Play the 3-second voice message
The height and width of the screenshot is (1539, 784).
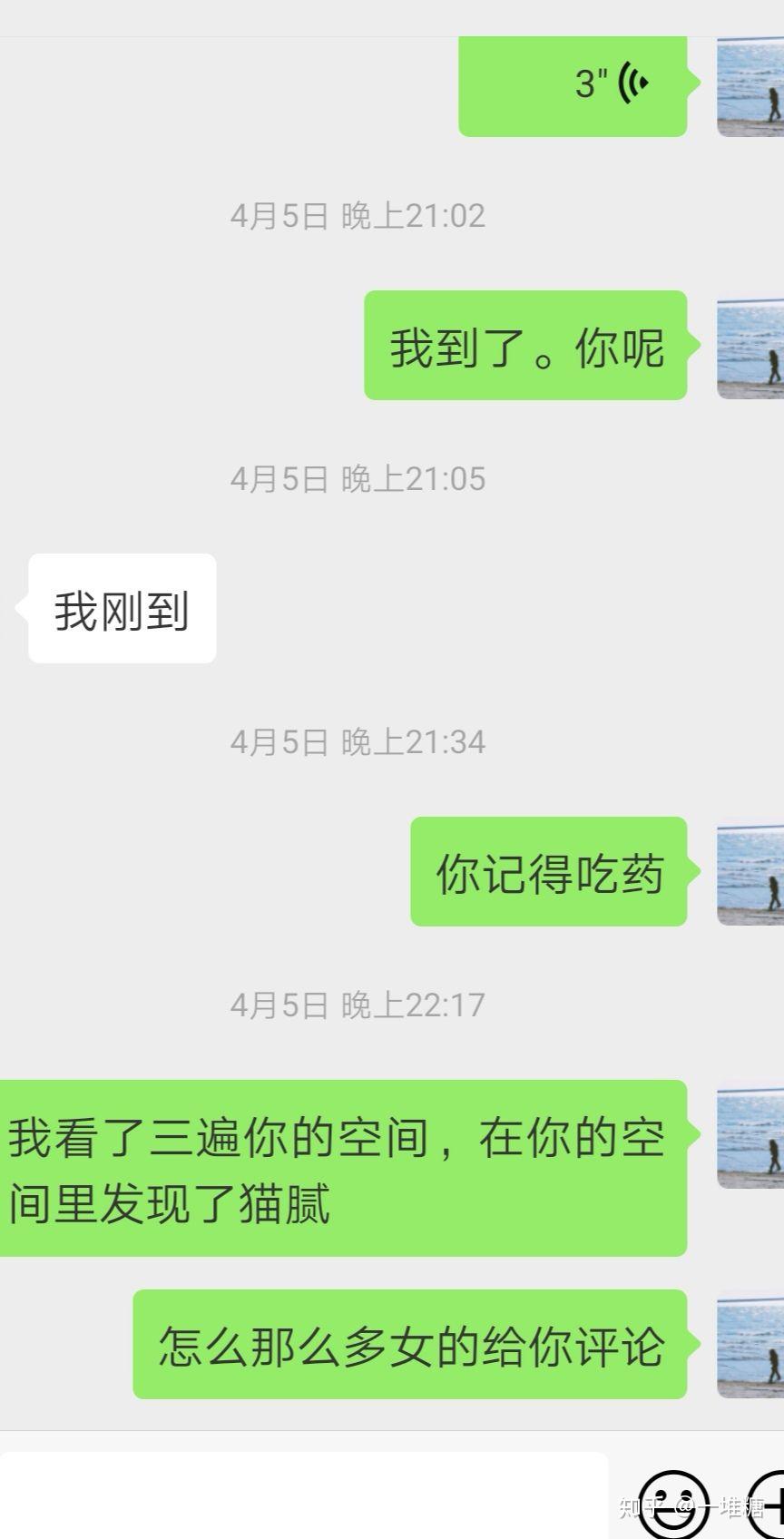pyautogui.click(x=573, y=86)
